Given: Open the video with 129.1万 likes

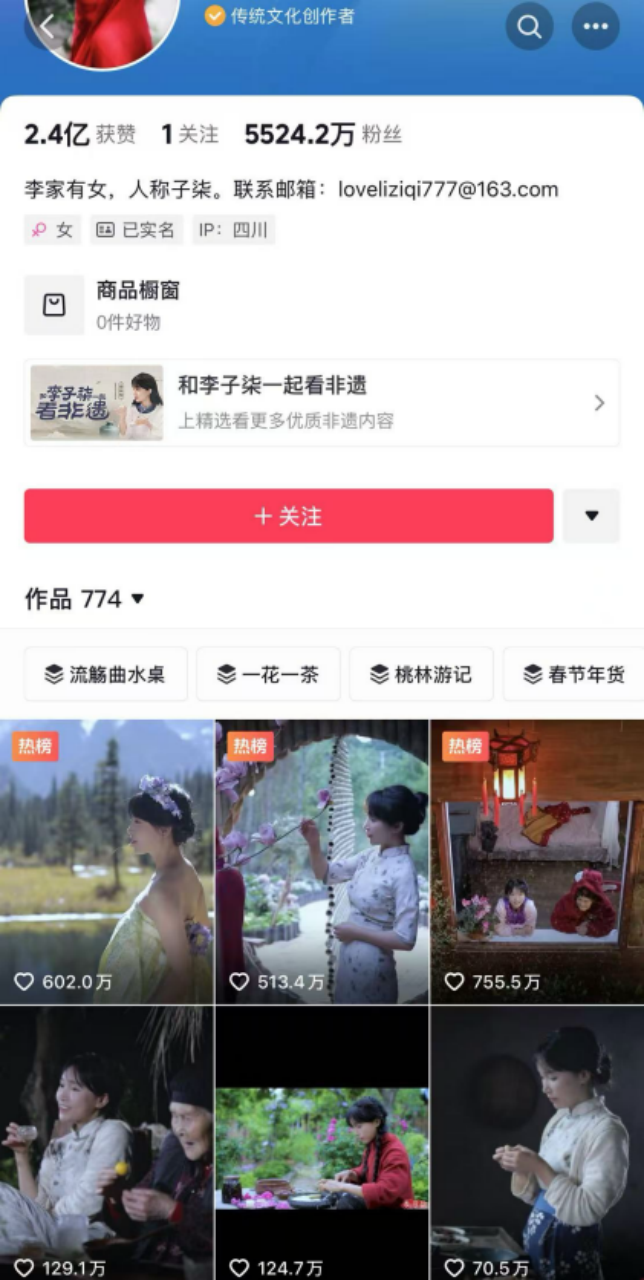Looking at the screenshot, I should [x=106, y=1140].
